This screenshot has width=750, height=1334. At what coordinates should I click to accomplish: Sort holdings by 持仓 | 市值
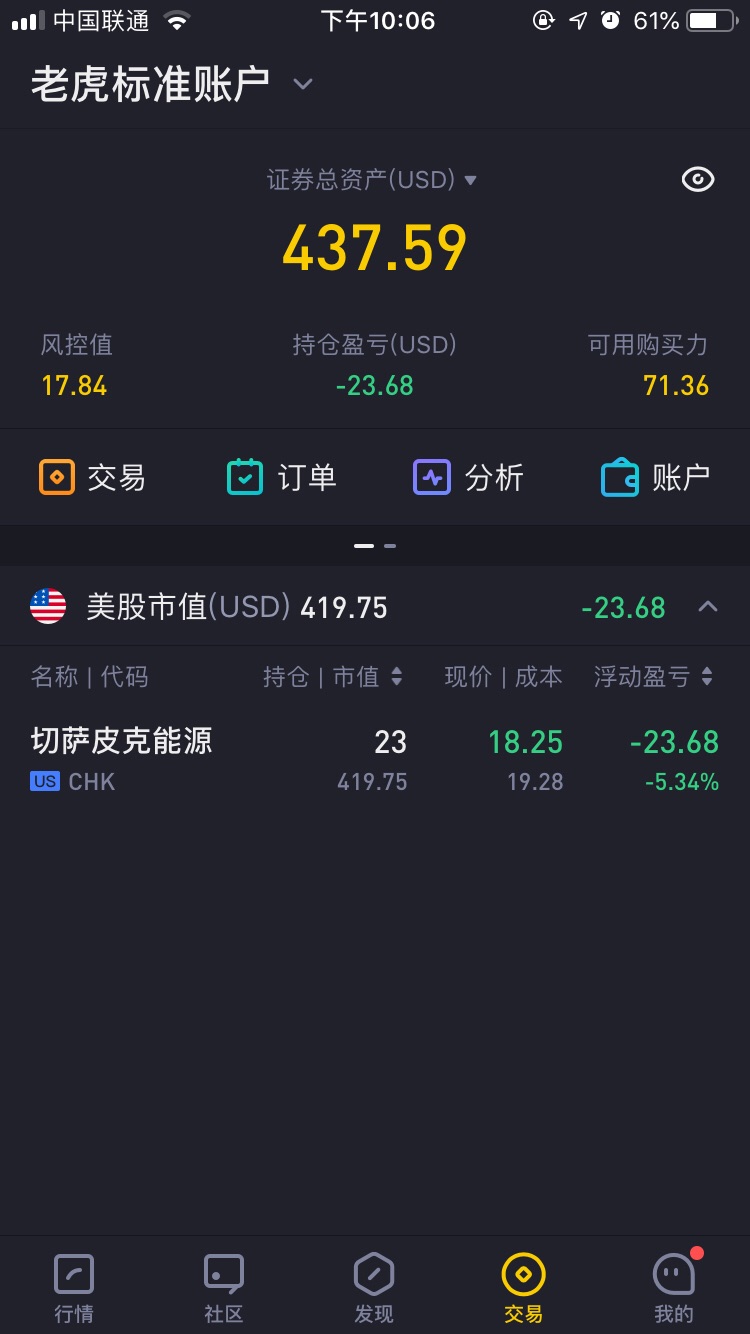[x=332, y=677]
